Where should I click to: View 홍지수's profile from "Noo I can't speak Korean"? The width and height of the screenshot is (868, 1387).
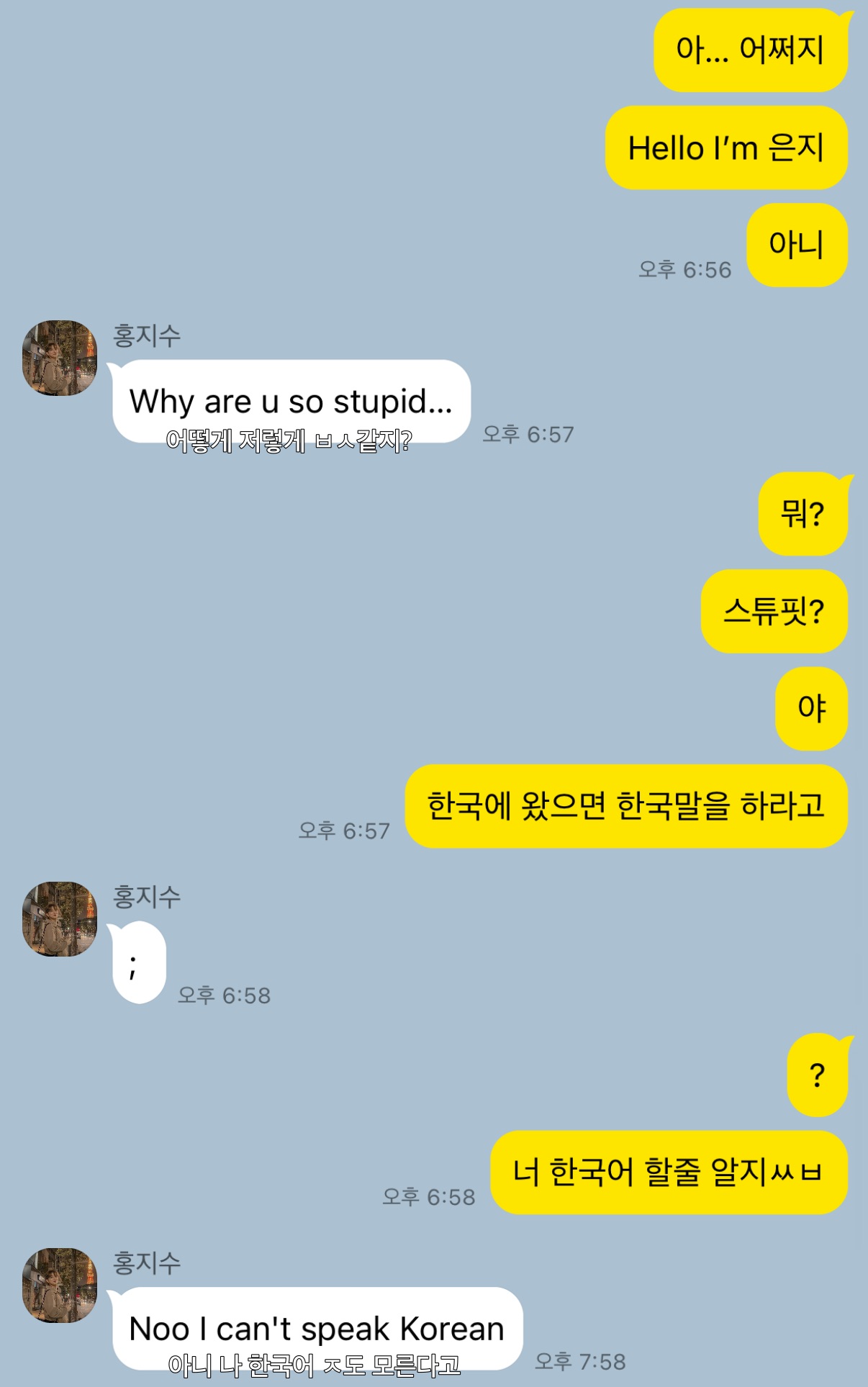(60, 1286)
